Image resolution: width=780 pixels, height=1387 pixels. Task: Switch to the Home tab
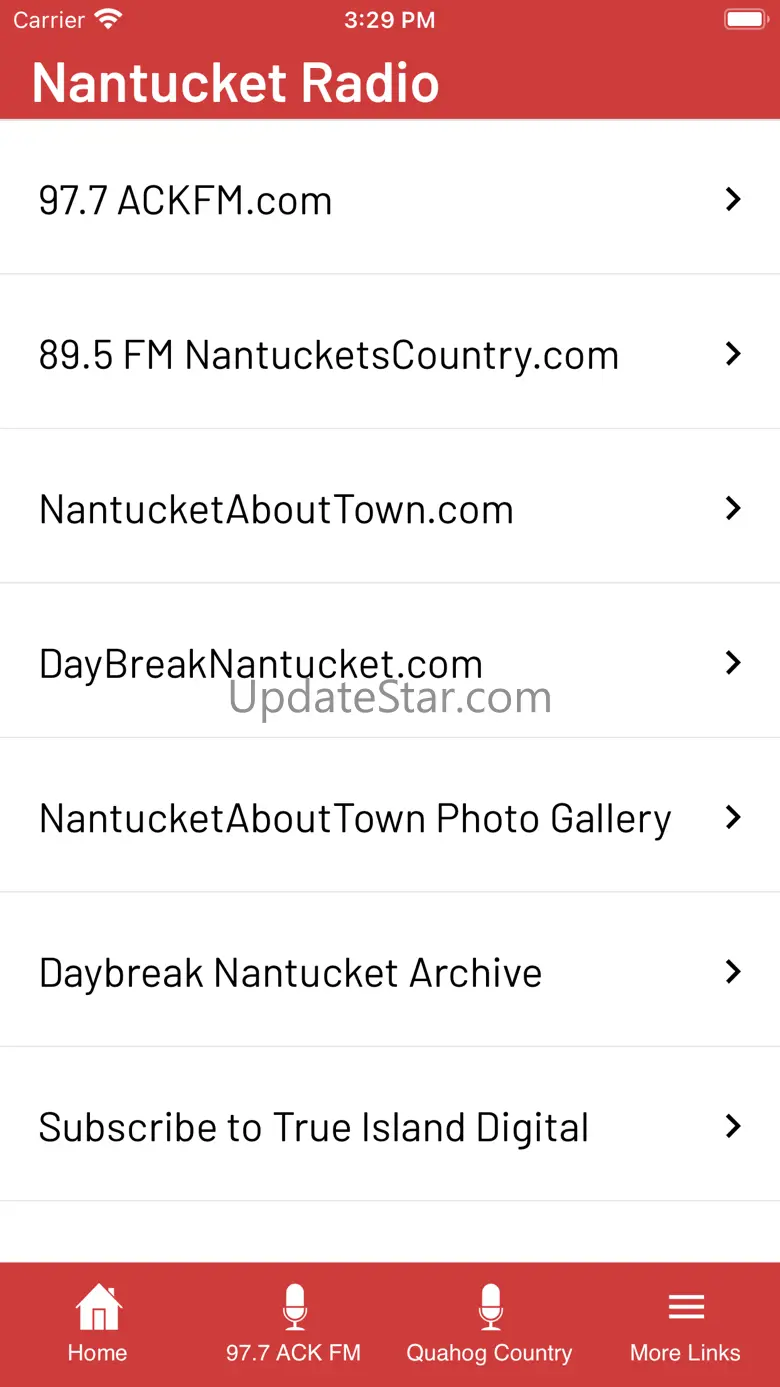point(98,1324)
